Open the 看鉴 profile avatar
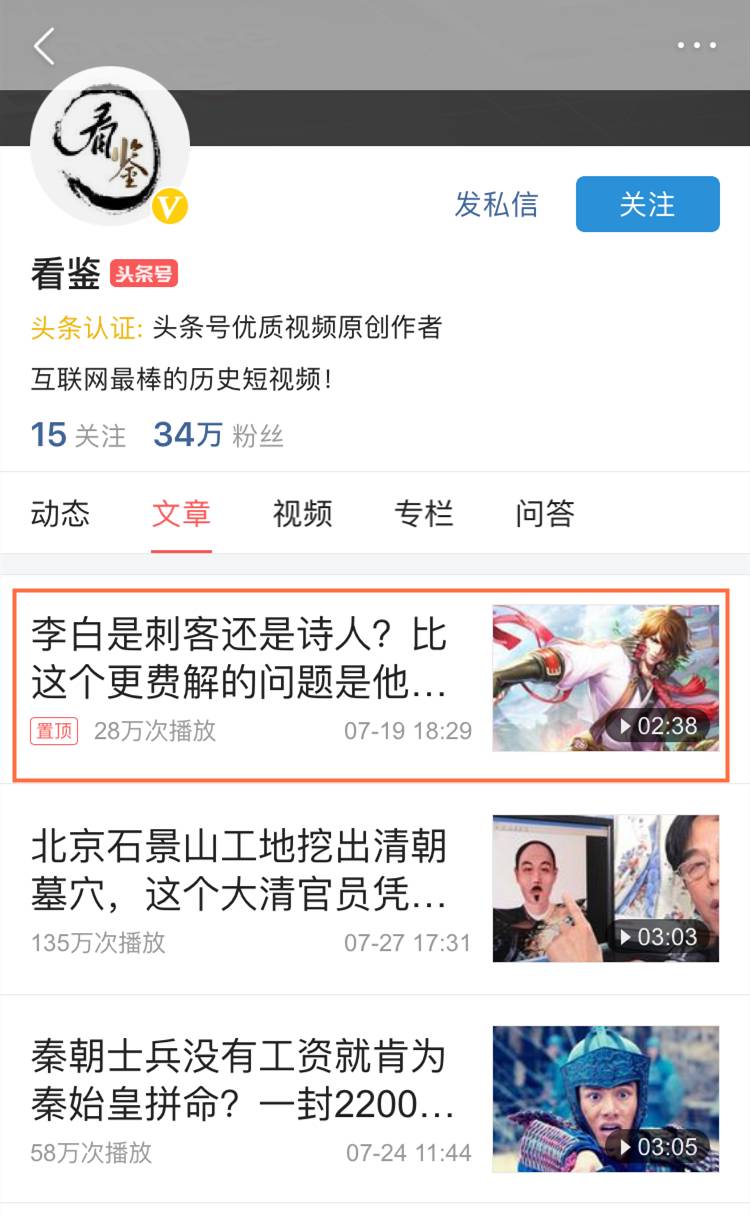 coord(110,146)
